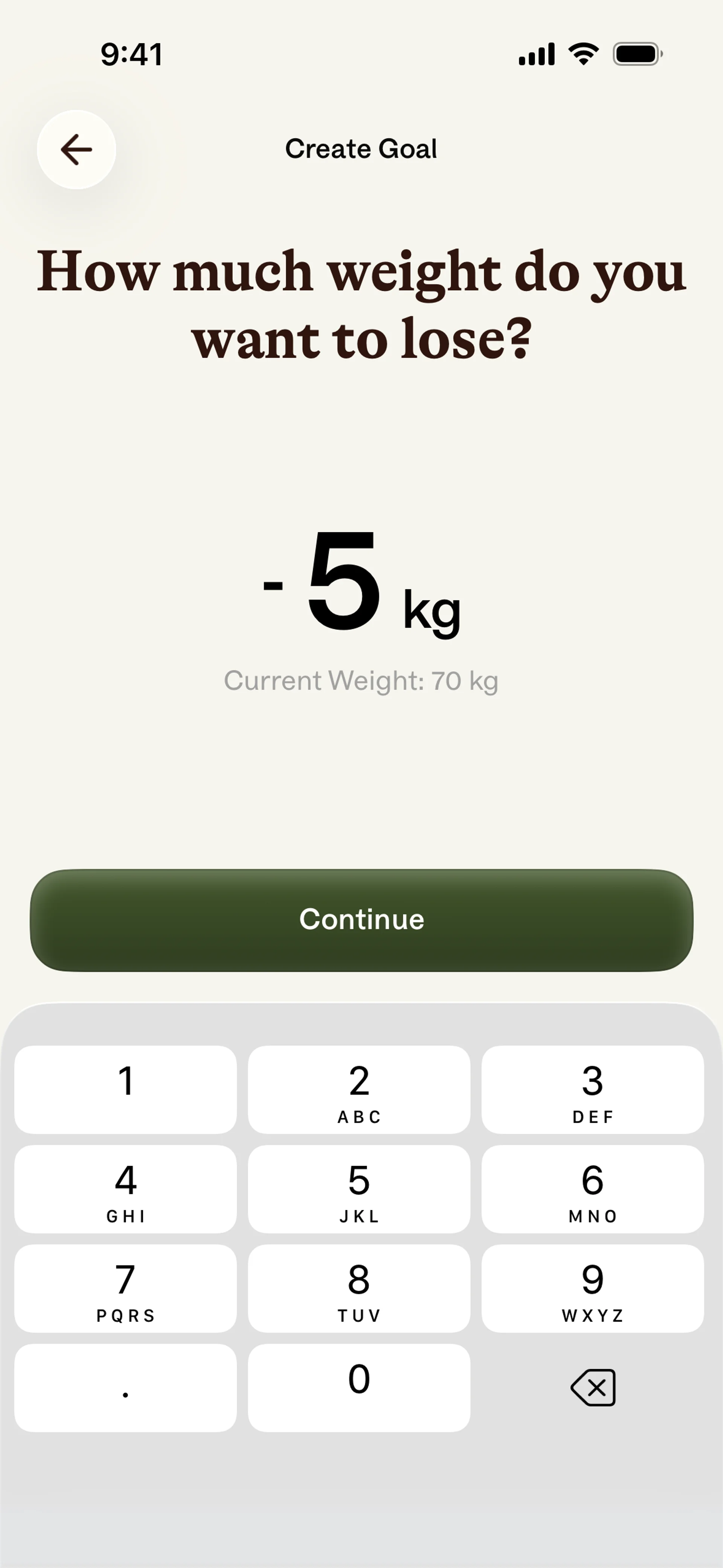Screen dimensions: 723x1568
Task: Tap the 9 key
Action: tap(592, 1288)
